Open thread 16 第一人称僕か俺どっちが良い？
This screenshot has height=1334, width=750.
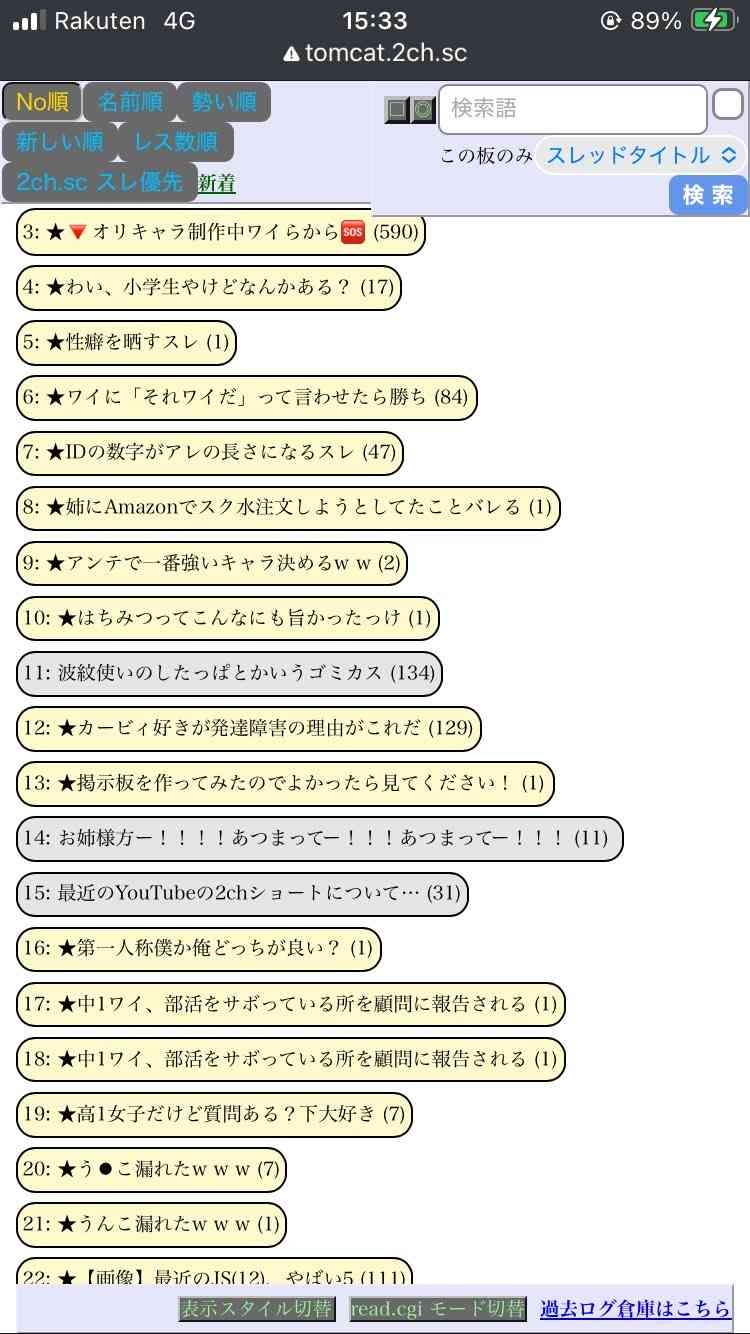198,948
